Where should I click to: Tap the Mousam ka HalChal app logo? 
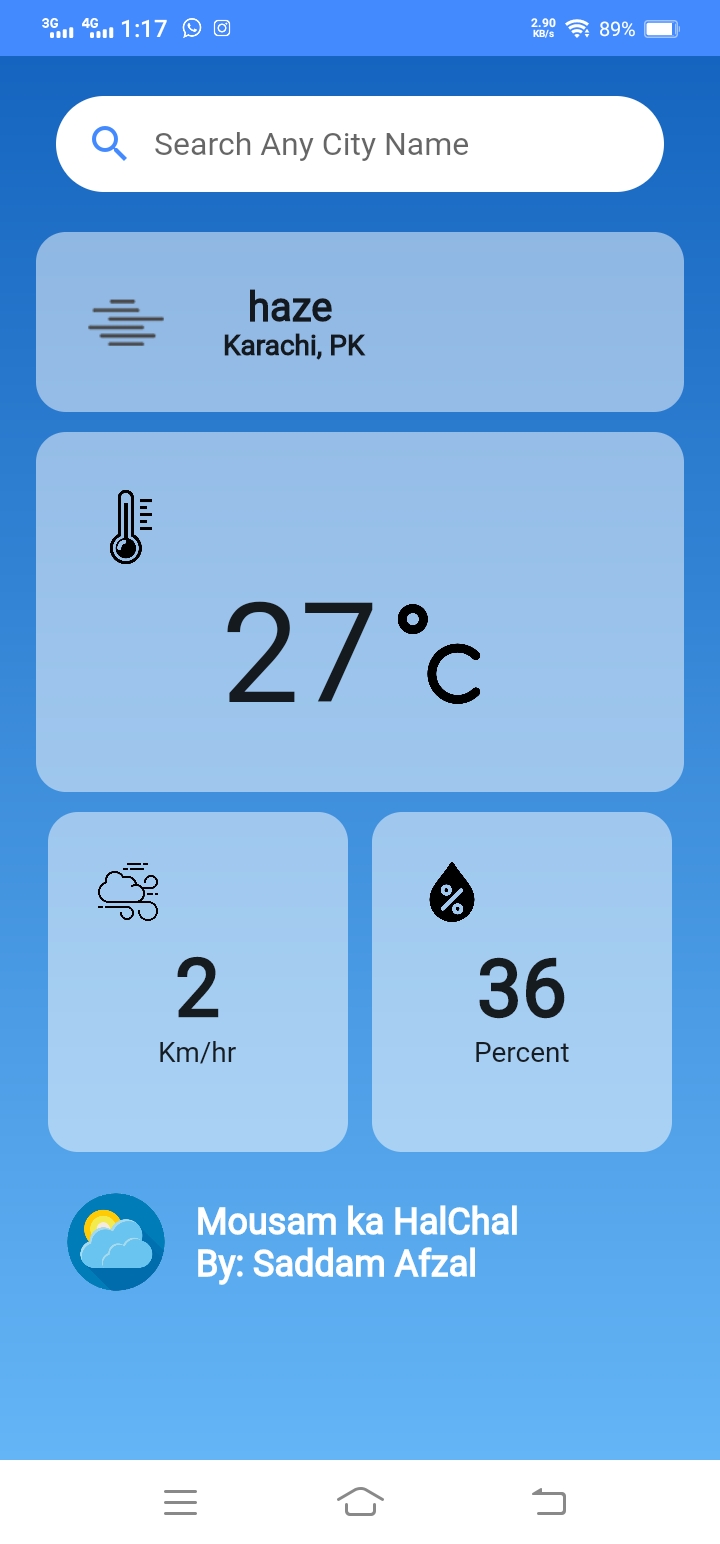[x=115, y=1241]
